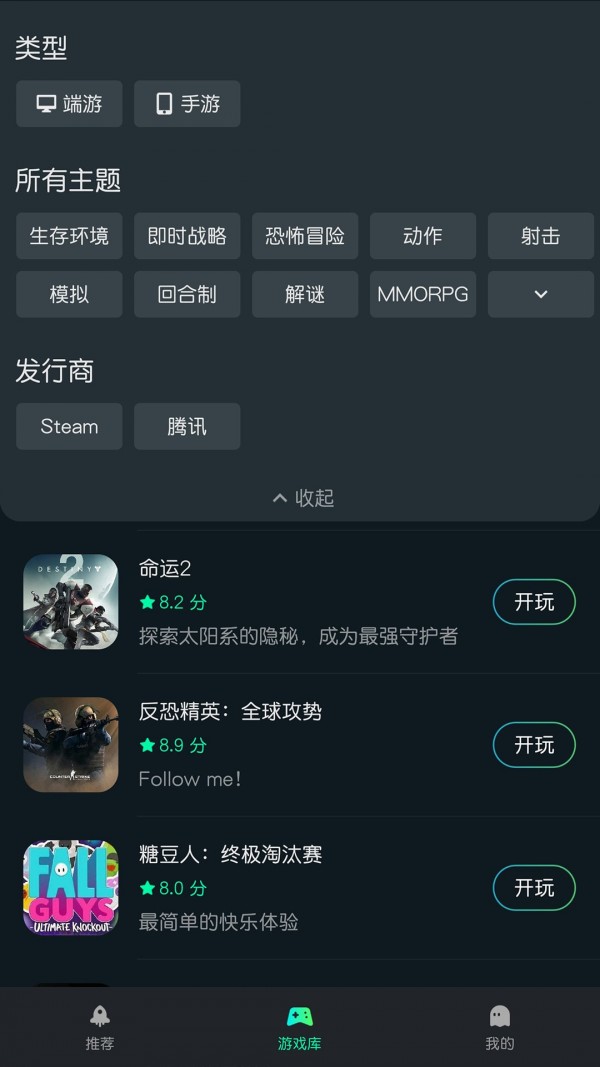The image size is (600, 1067).
Task: Filter by 腾讯 publisher
Action: point(187,426)
